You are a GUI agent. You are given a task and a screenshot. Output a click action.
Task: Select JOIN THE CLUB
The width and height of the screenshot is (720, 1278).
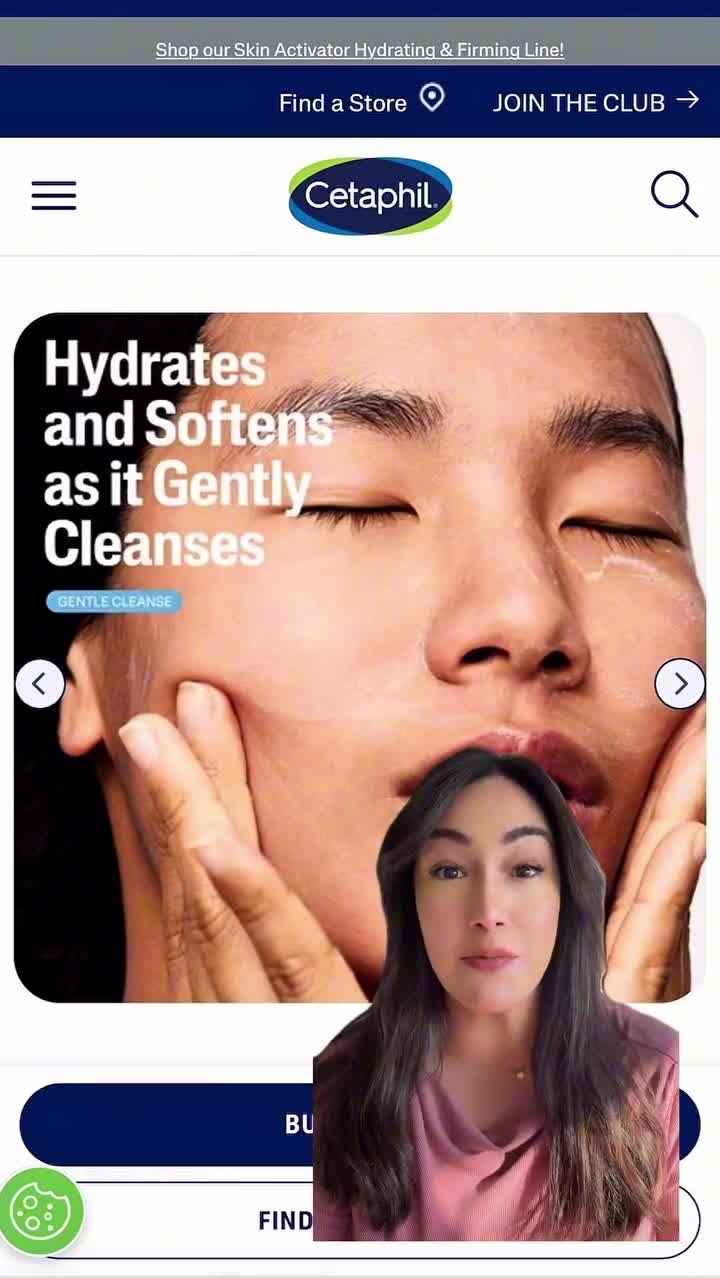pyautogui.click(x=595, y=101)
